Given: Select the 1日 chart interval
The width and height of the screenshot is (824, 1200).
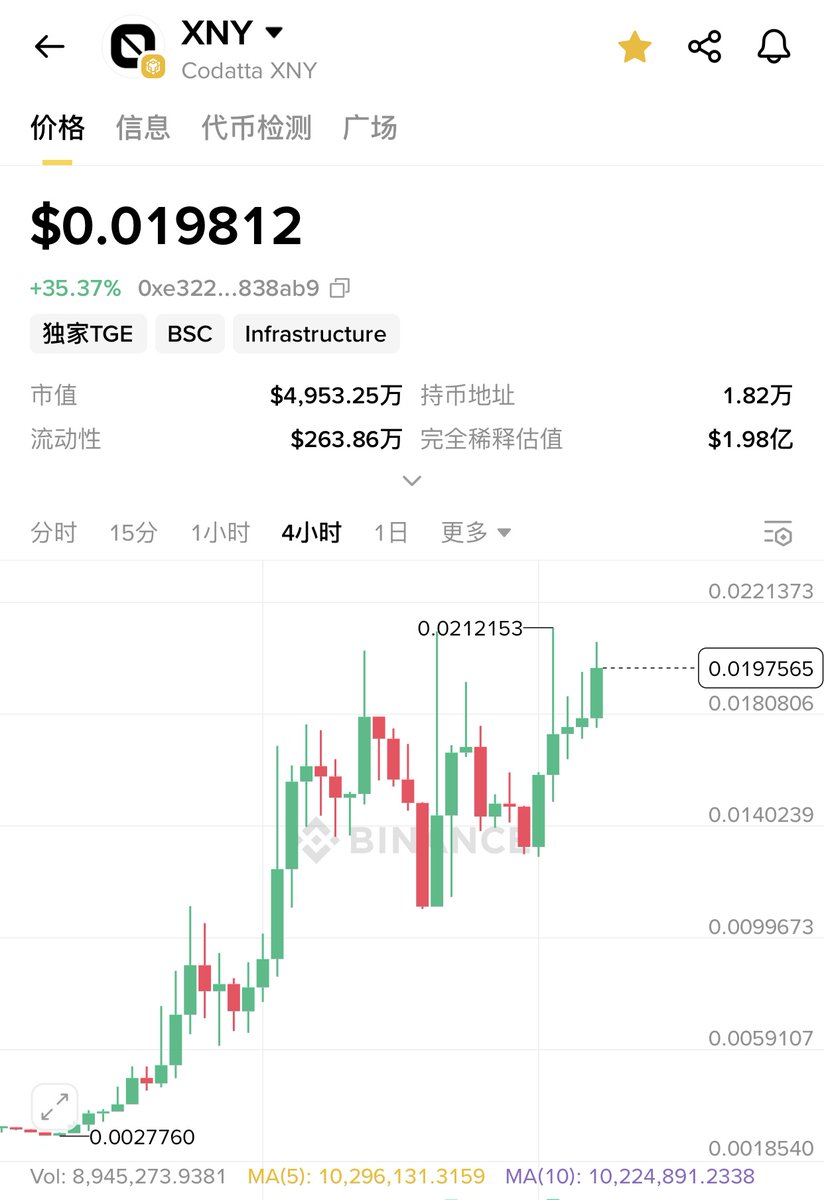Looking at the screenshot, I should coord(391,533).
